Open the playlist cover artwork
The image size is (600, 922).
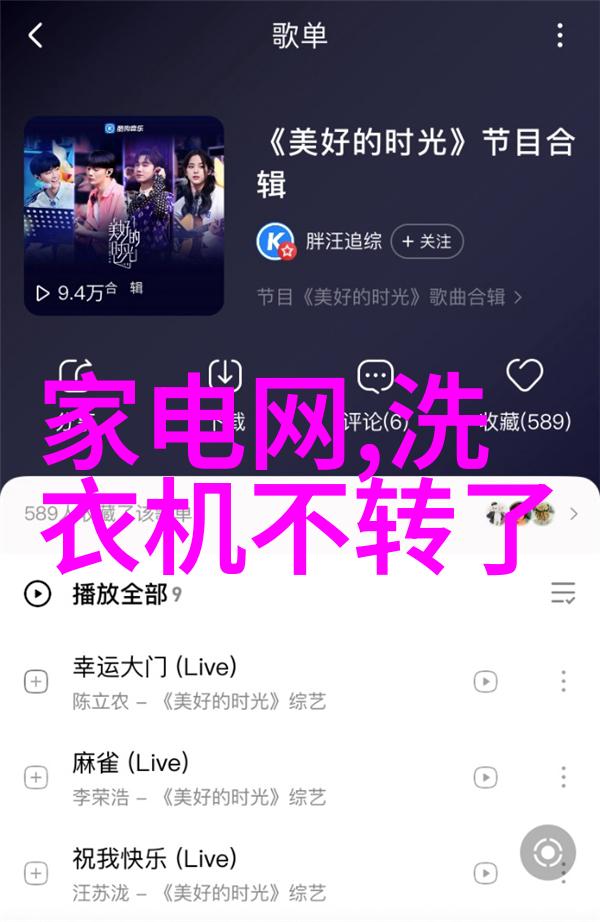124,215
